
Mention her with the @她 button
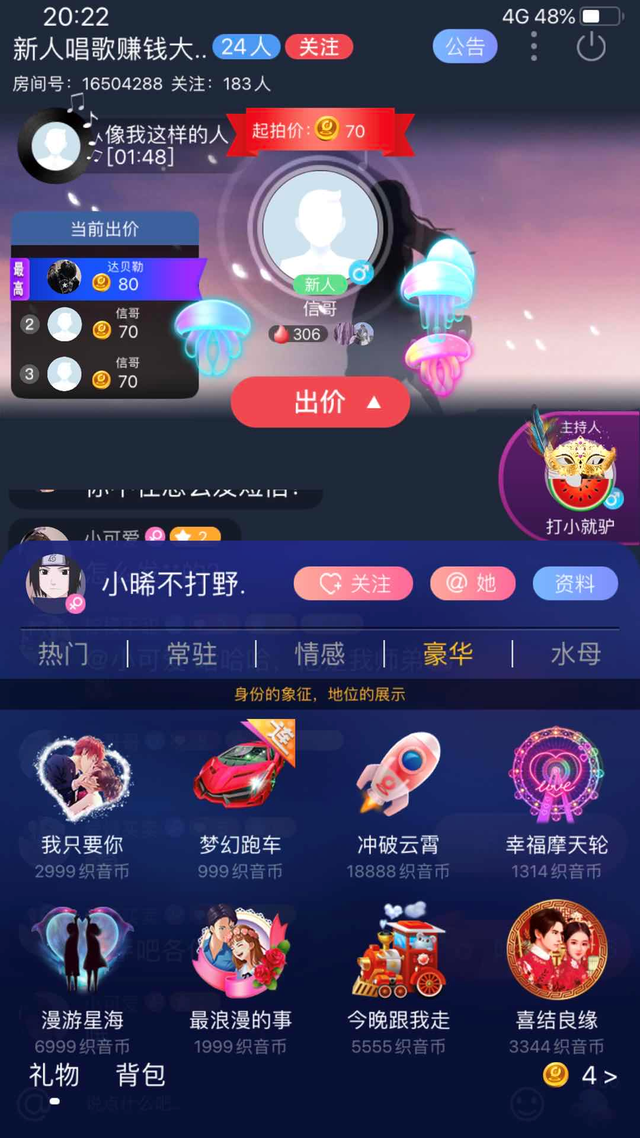473,584
